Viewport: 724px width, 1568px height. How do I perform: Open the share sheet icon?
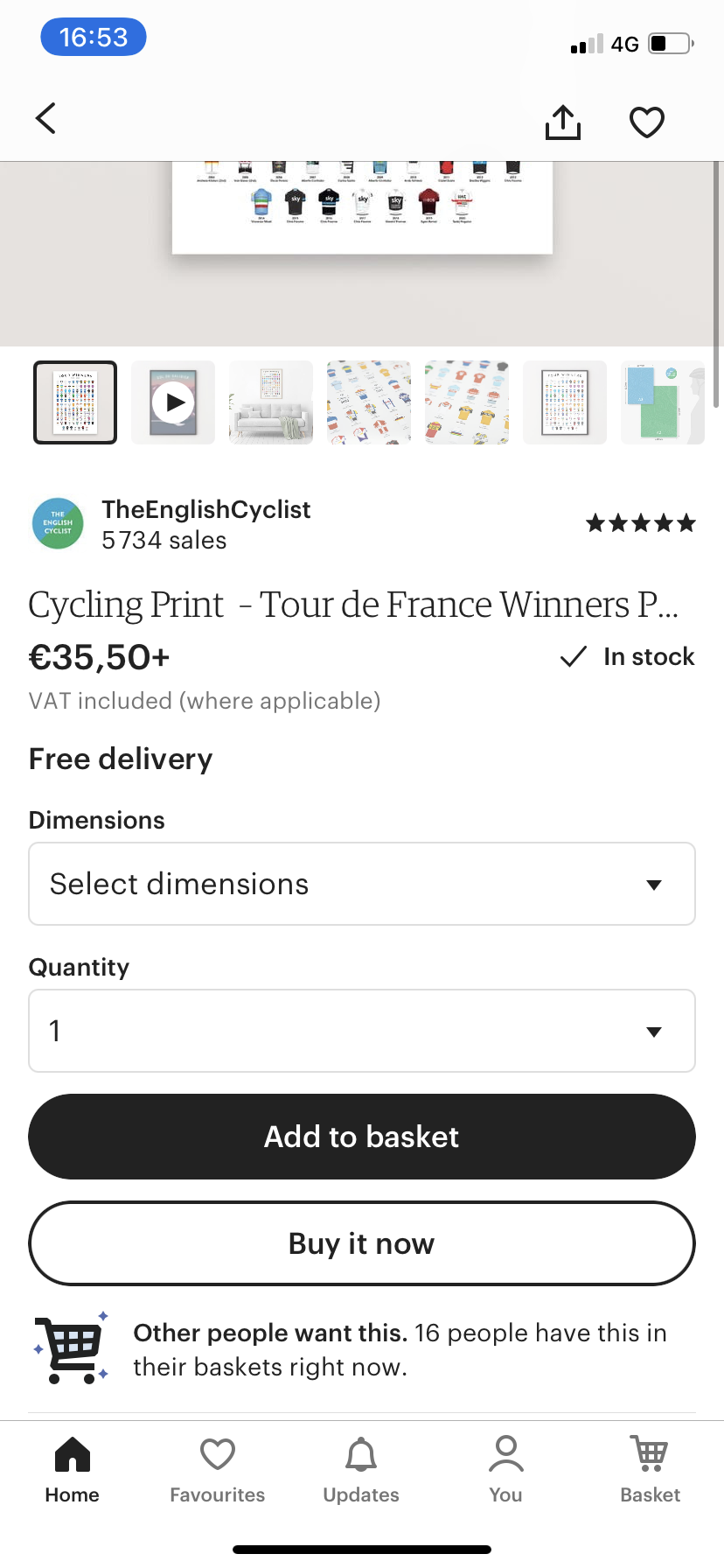pyautogui.click(x=562, y=122)
